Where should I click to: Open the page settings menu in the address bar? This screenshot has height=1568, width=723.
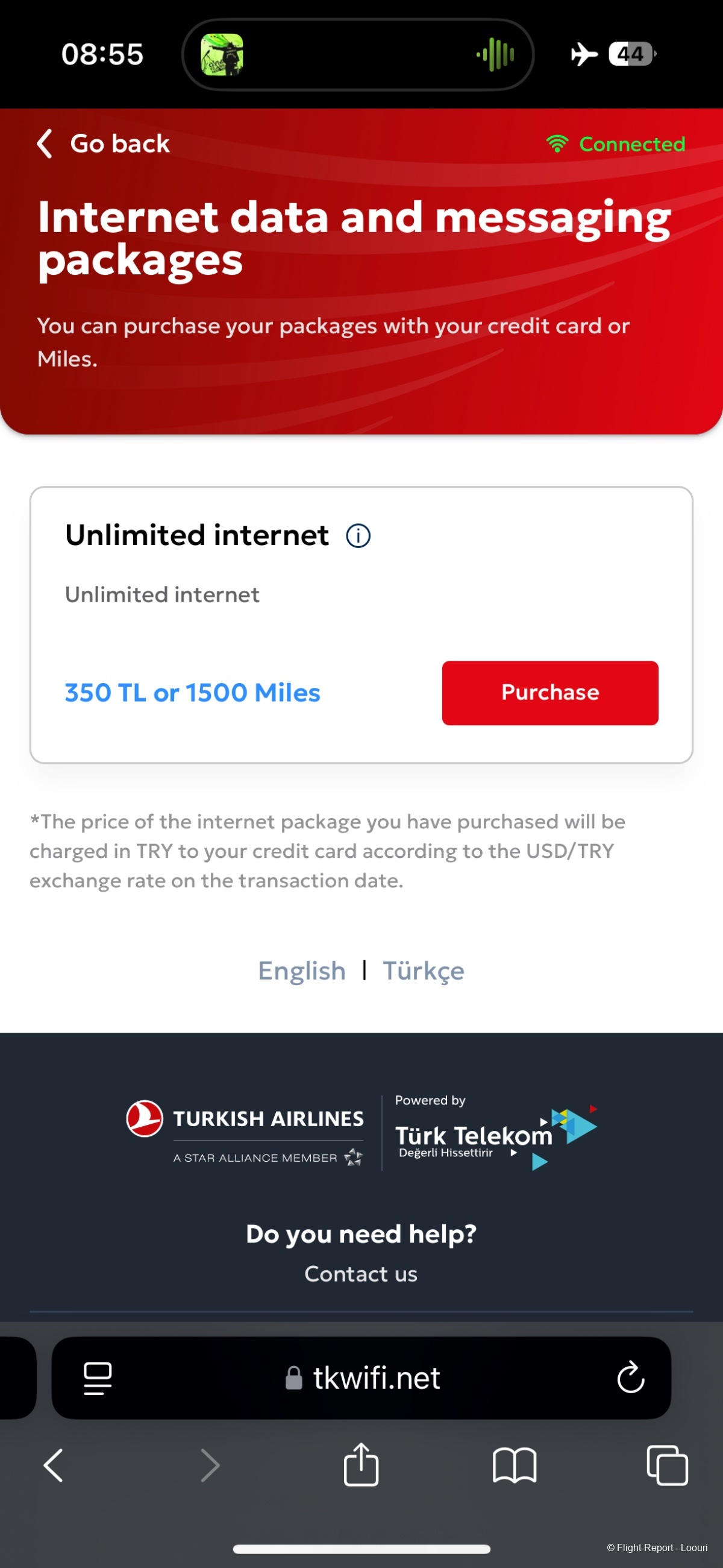coord(98,1378)
